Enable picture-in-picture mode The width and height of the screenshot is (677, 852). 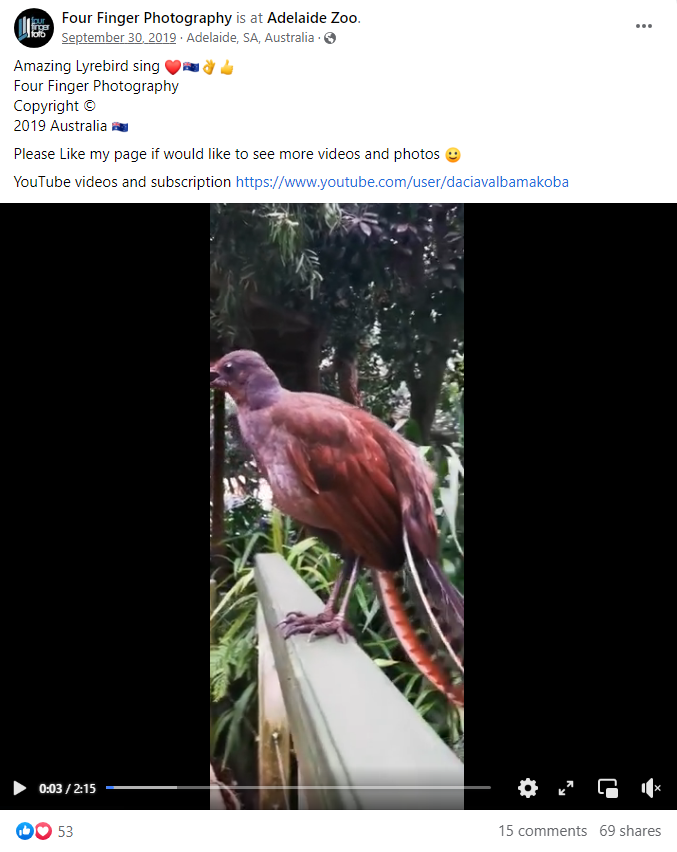[608, 788]
